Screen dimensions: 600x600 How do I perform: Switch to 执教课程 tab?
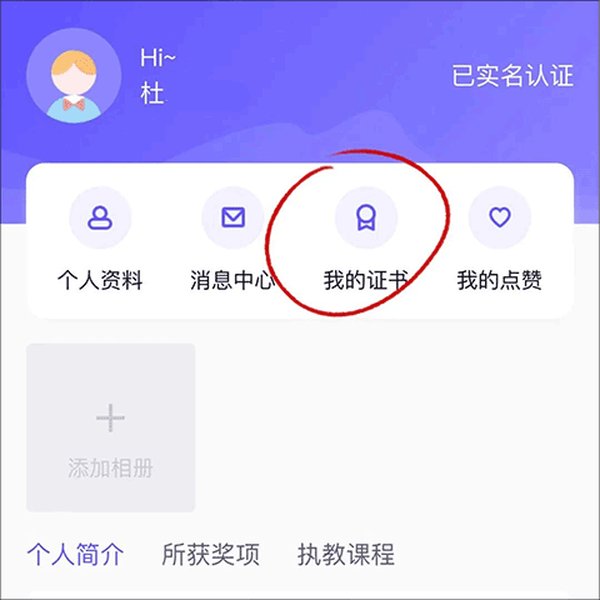point(346,554)
